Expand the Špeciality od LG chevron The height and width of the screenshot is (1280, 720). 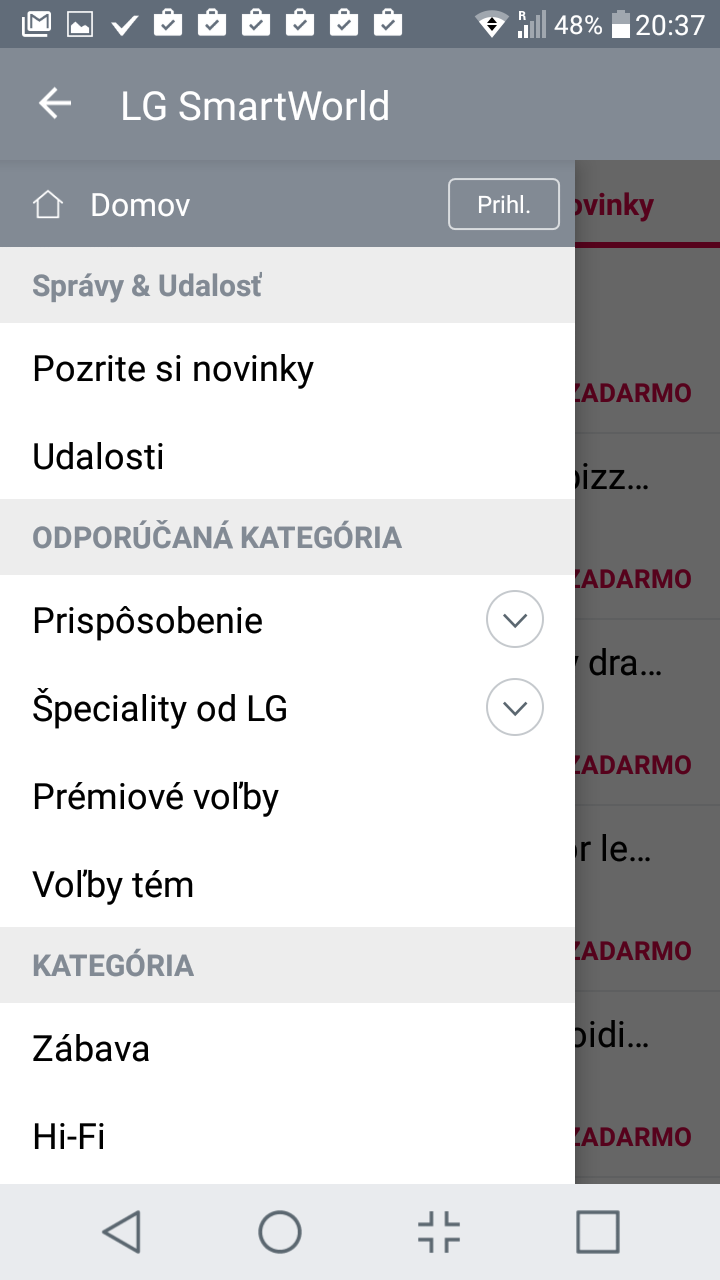click(x=515, y=708)
